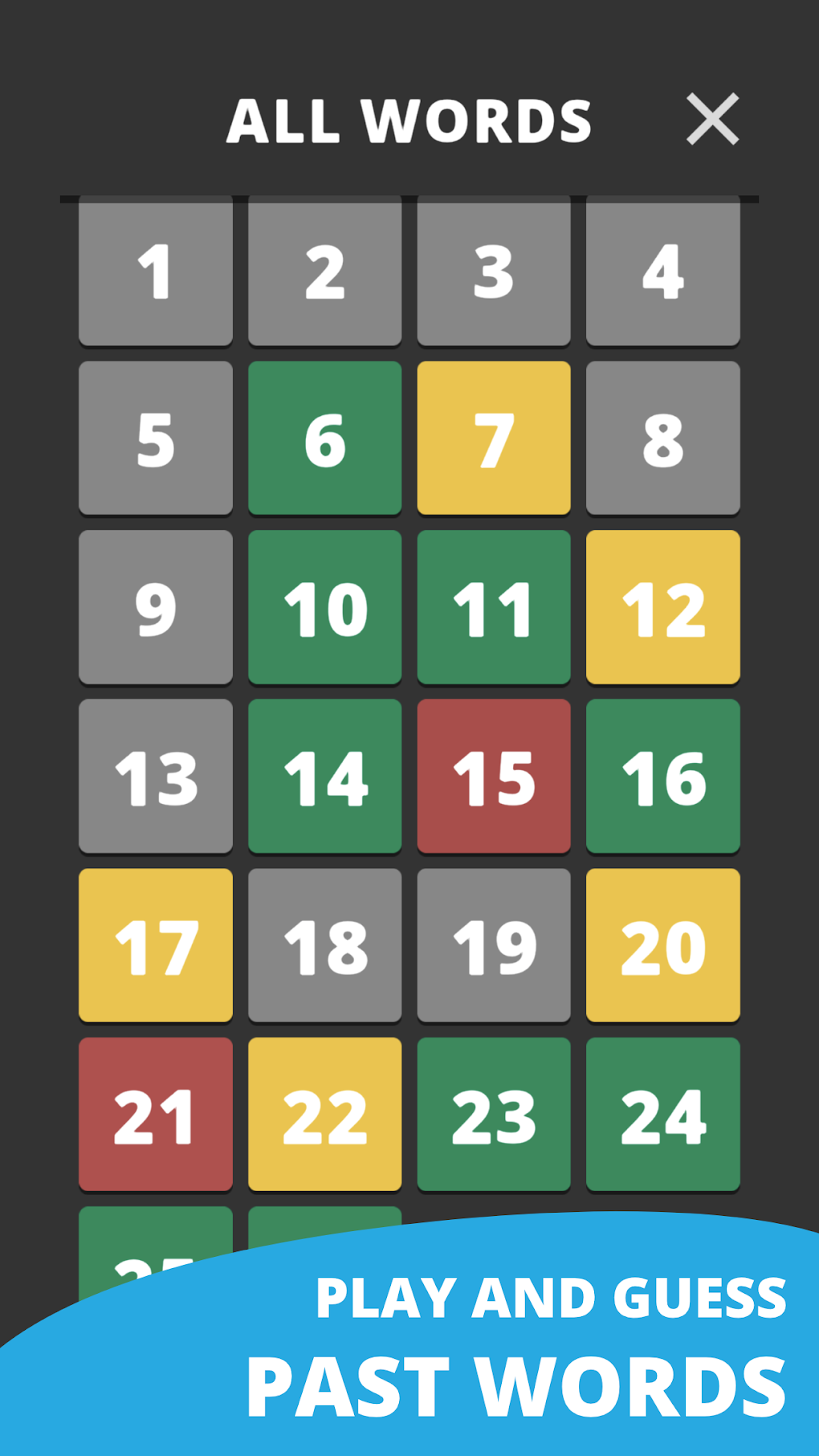Viewport: 819px width, 1456px height.
Task: Open word number 1
Action: tap(156, 271)
